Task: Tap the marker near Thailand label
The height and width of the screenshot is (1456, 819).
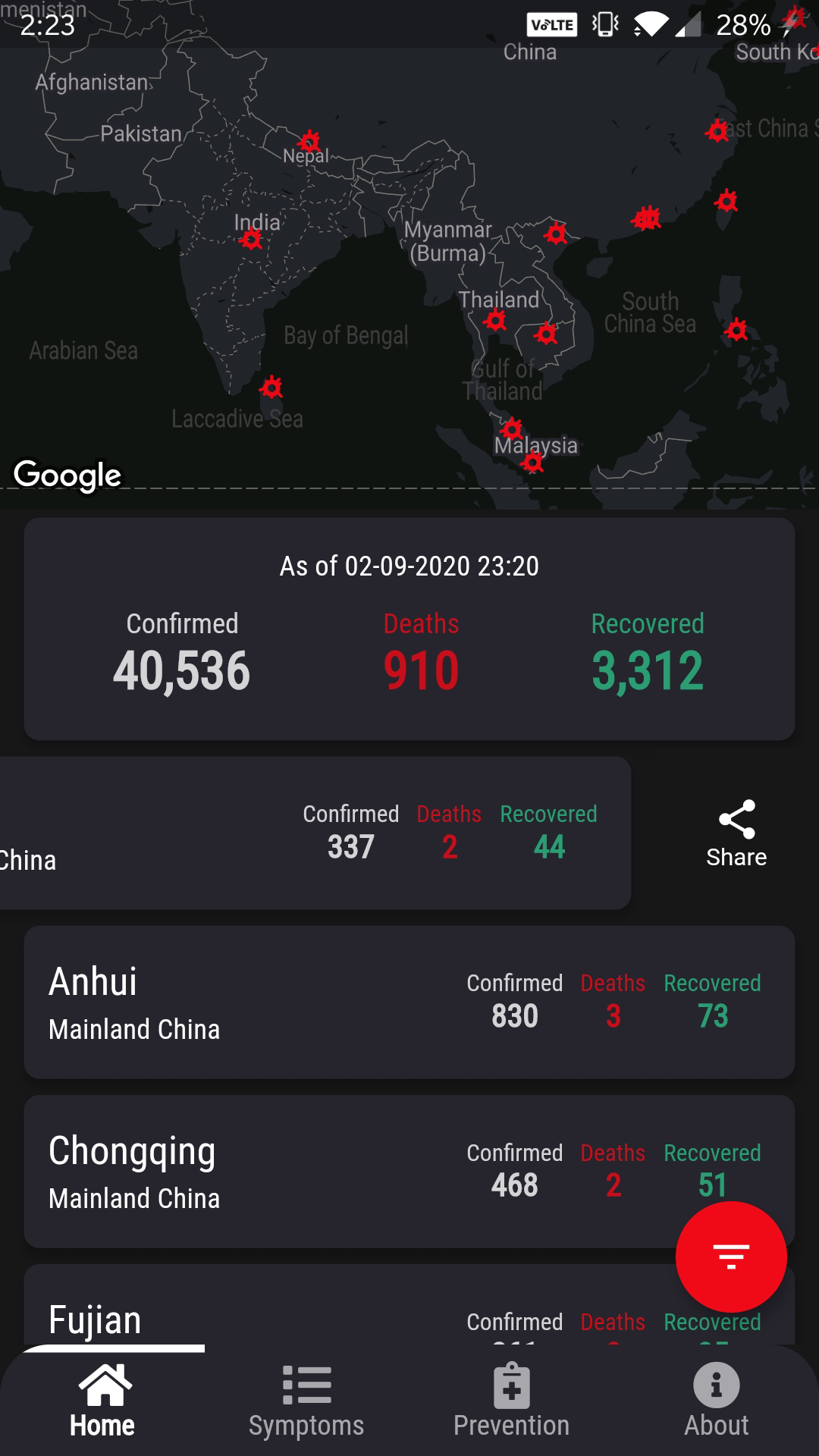Action: 495,321
